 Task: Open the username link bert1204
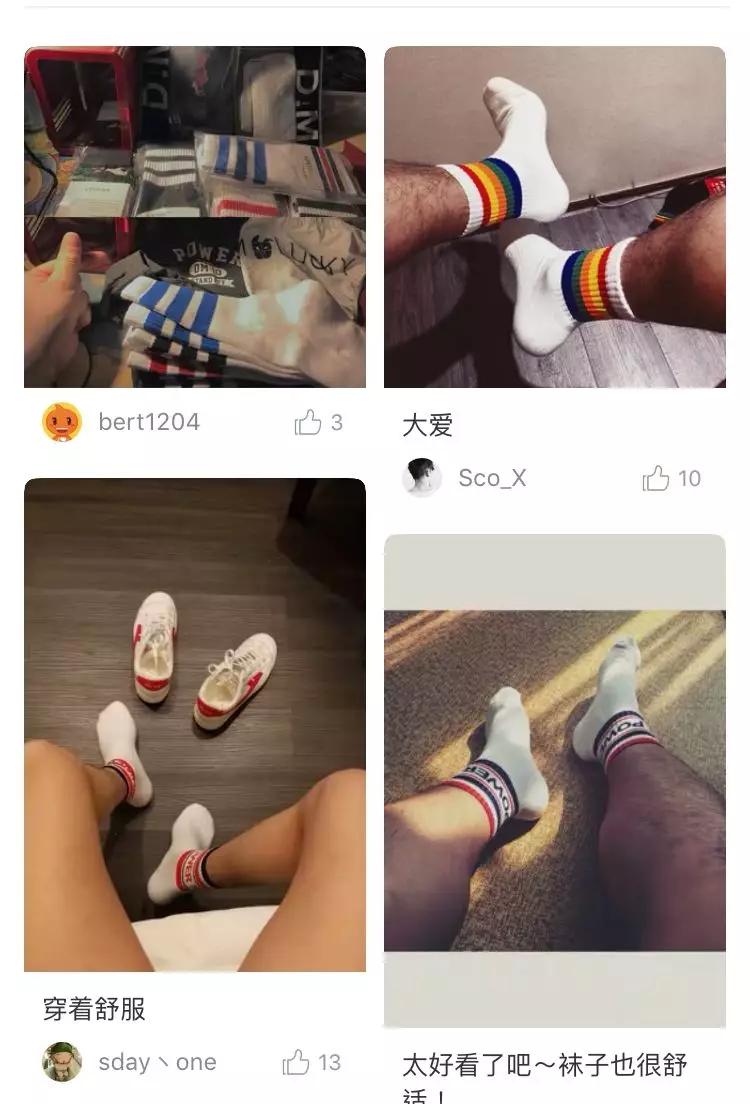pos(150,421)
